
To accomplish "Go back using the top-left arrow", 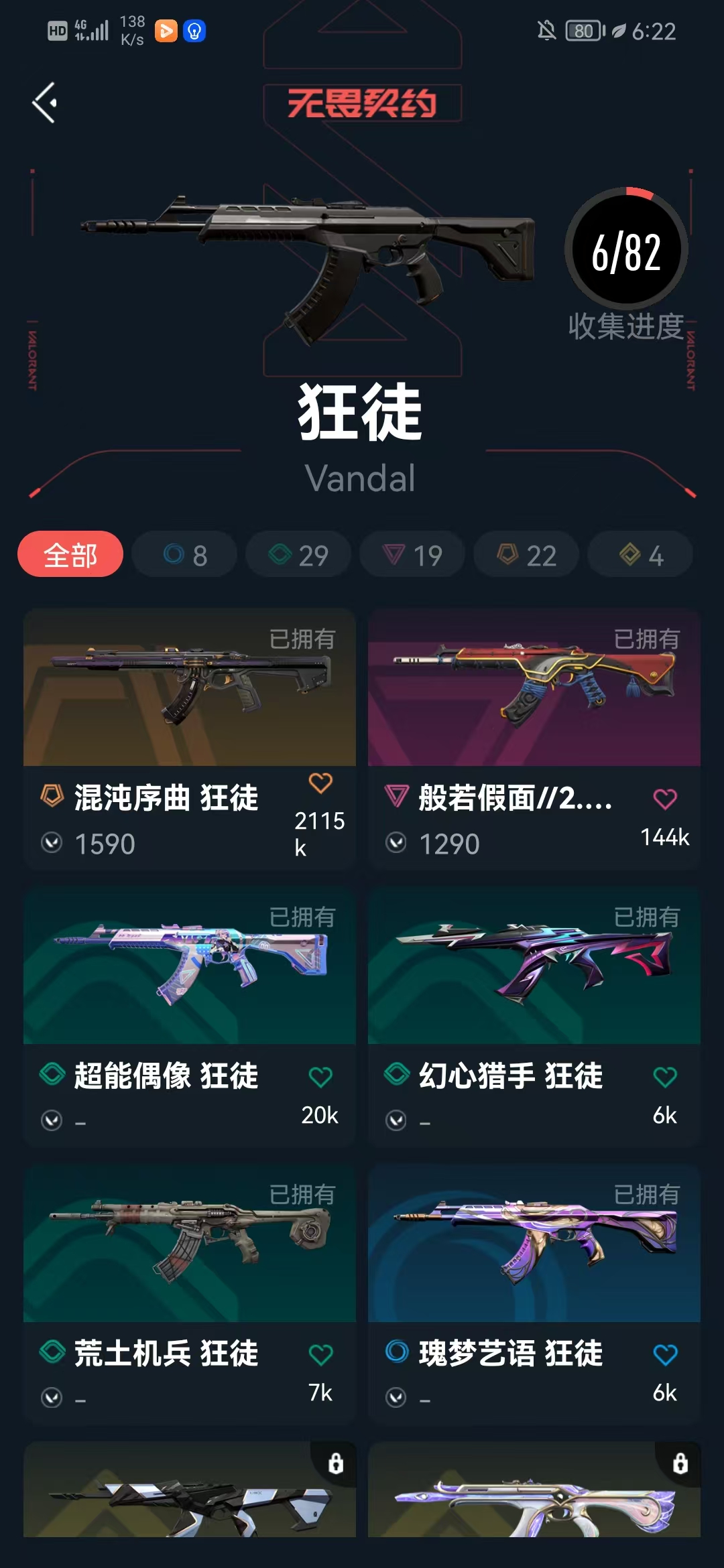I will coord(45,103).
